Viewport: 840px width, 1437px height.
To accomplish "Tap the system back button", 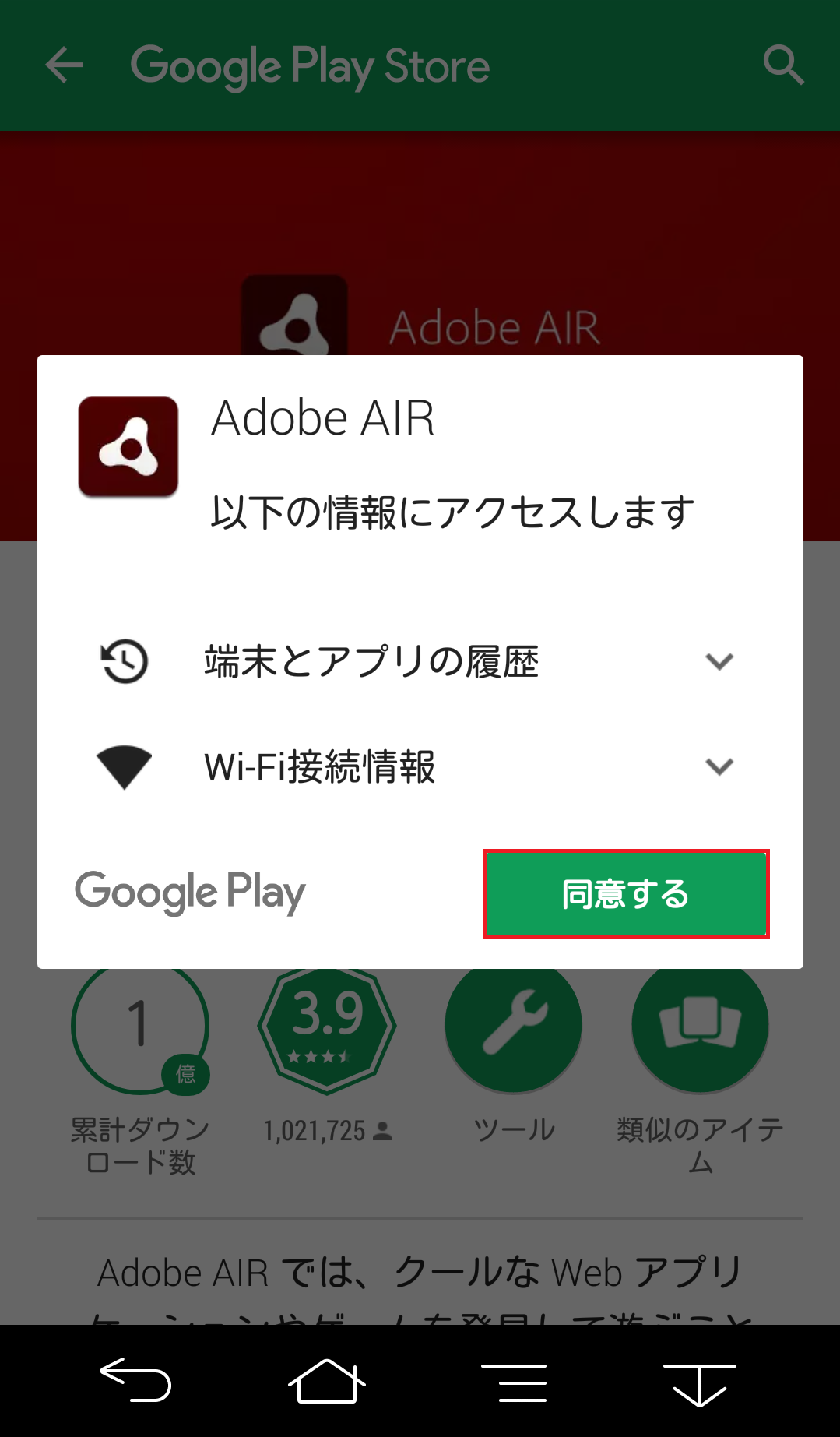I will (136, 1381).
